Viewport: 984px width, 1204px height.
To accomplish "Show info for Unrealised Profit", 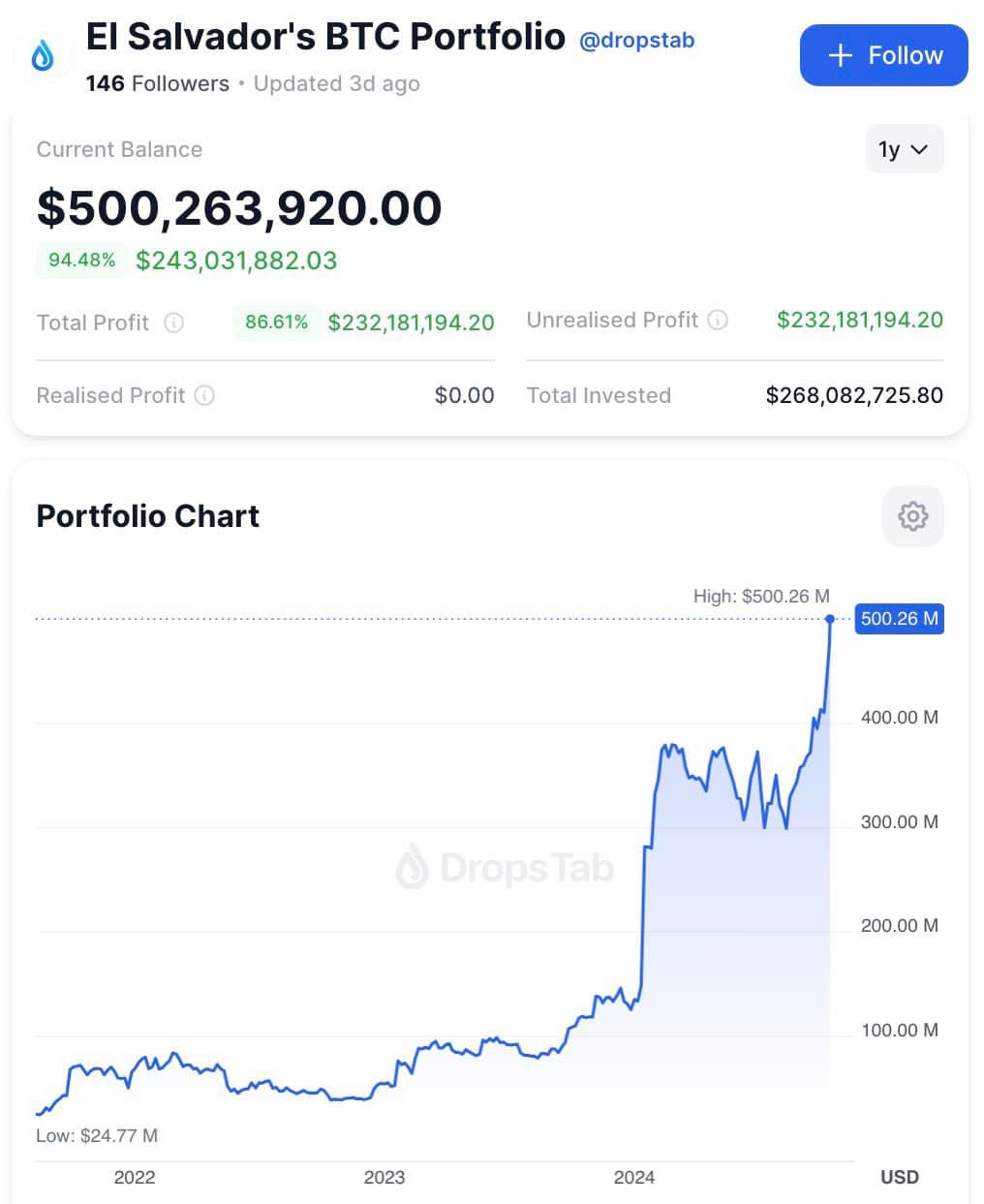I will (x=718, y=320).
